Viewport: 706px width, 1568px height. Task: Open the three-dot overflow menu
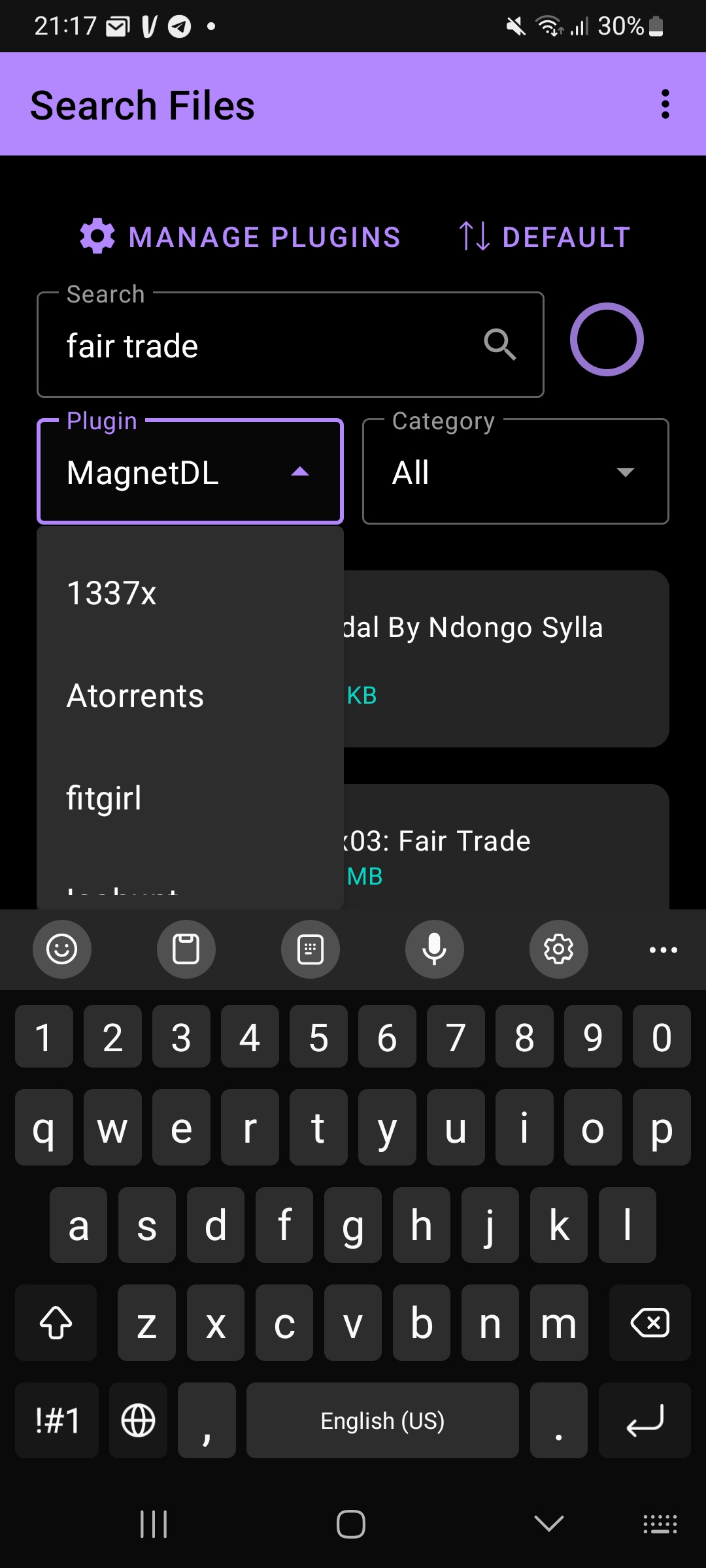click(x=665, y=103)
